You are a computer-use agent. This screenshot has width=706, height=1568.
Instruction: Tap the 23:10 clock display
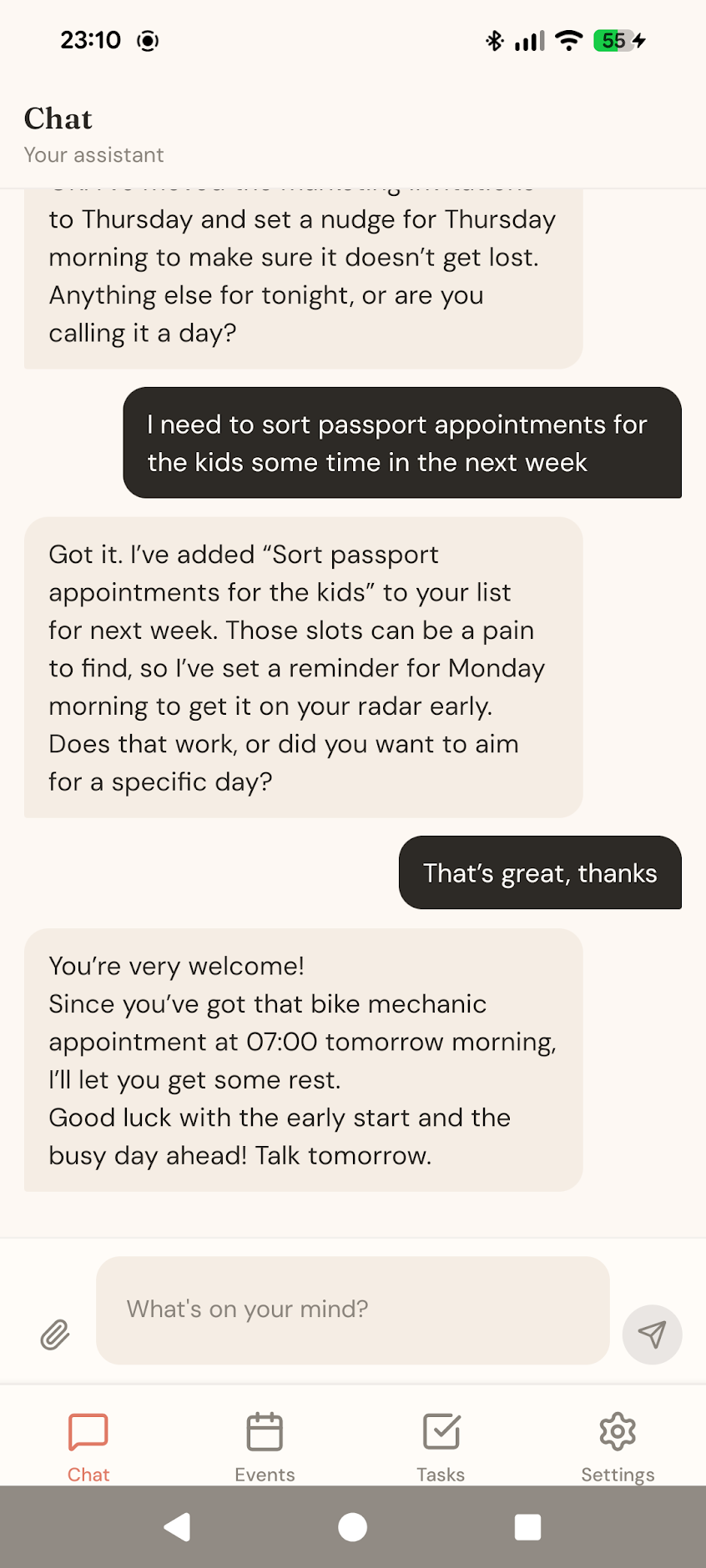tap(90, 40)
